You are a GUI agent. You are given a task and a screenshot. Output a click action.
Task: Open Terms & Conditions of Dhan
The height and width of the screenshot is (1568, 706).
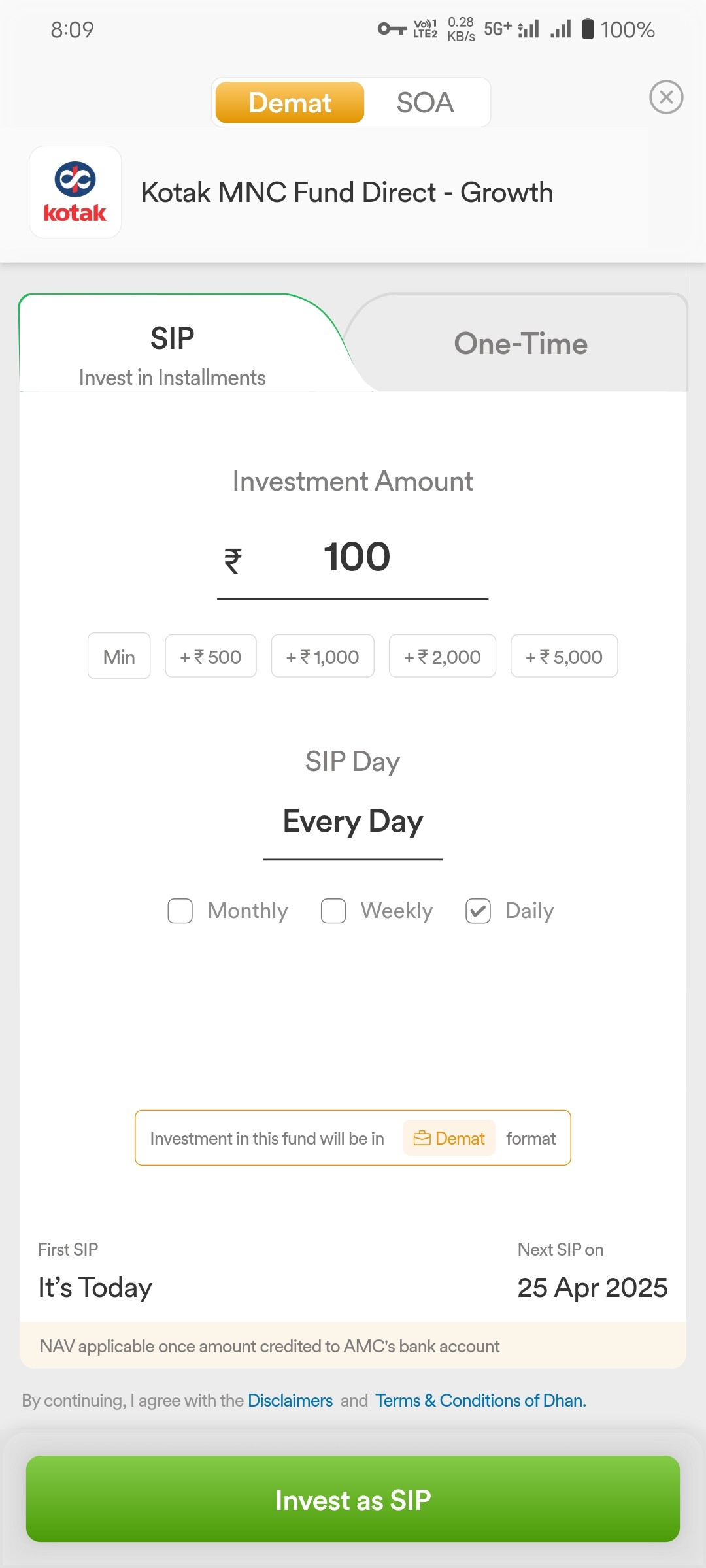pos(480,1401)
